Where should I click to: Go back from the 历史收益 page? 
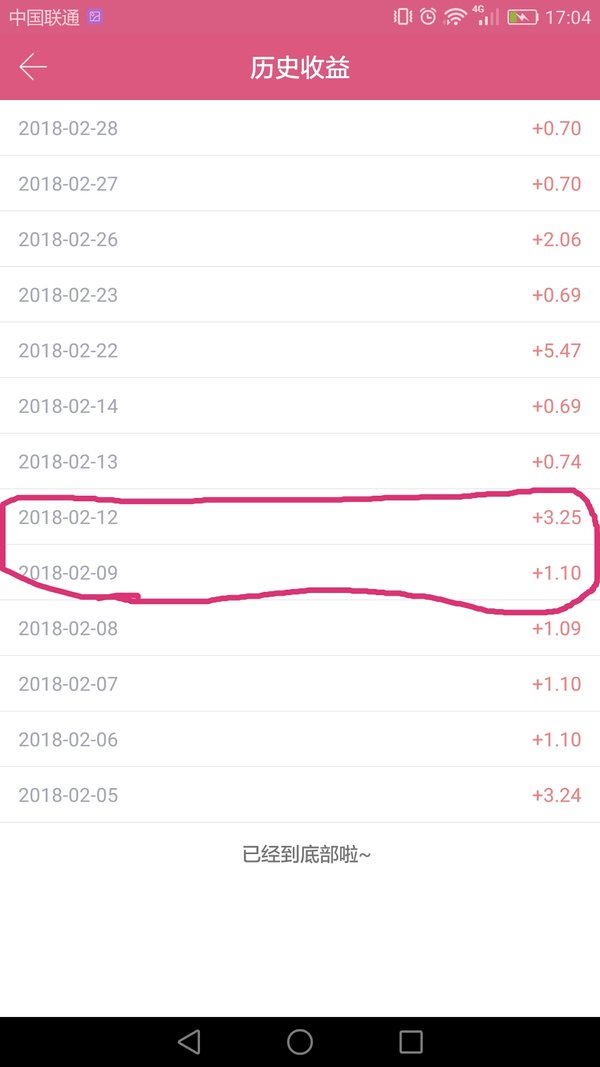click(x=33, y=67)
